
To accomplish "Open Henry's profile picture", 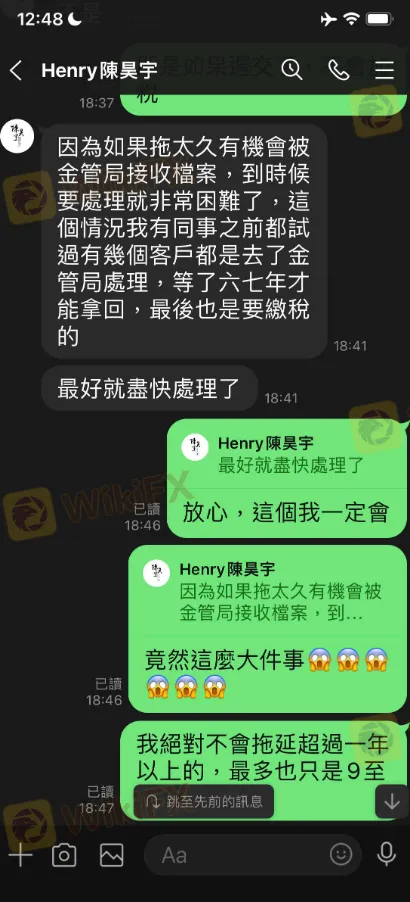I will [17, 136].
